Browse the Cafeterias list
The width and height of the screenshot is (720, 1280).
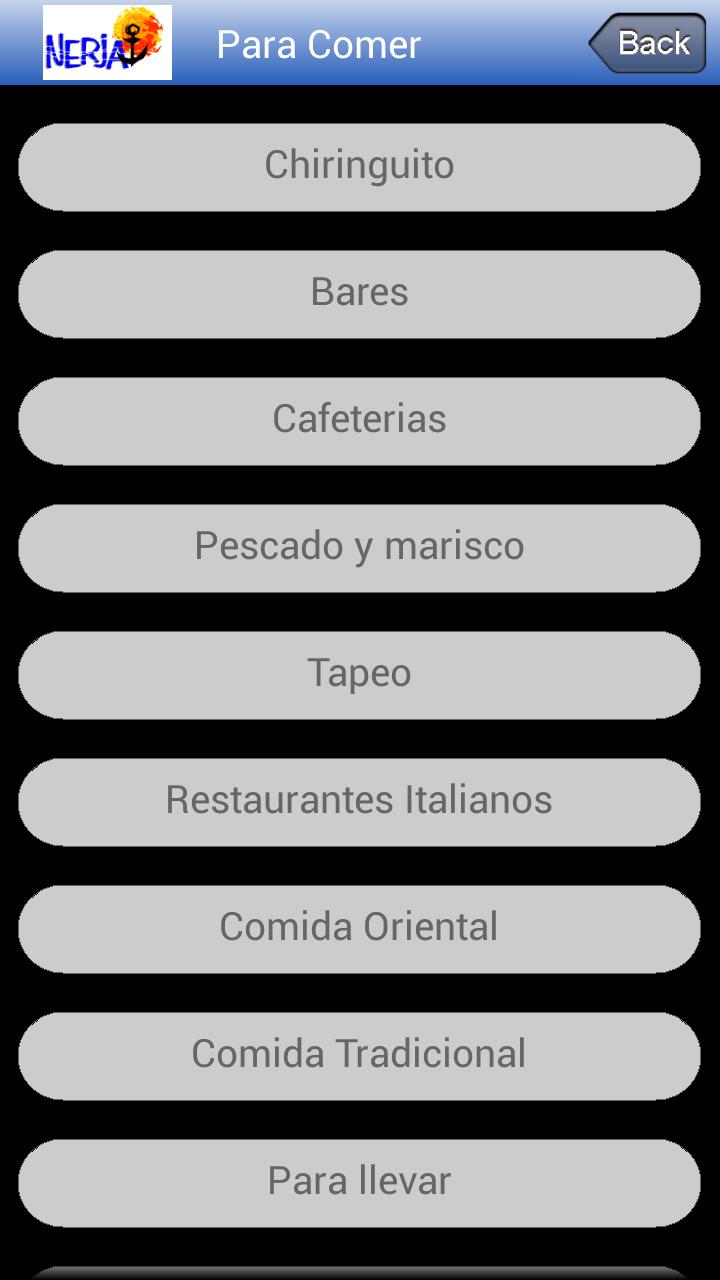coord(359,420)
